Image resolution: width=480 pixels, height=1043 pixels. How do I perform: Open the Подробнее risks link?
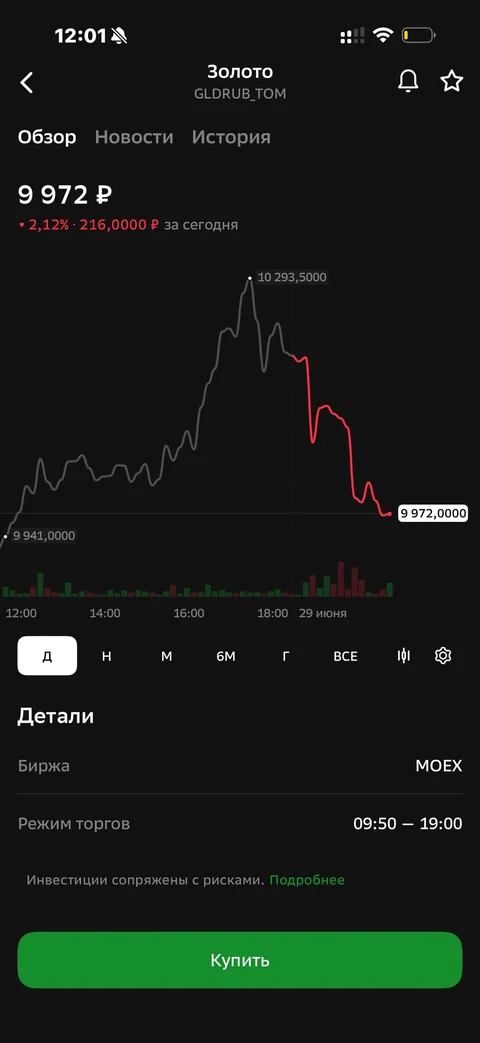pos(307,880)
